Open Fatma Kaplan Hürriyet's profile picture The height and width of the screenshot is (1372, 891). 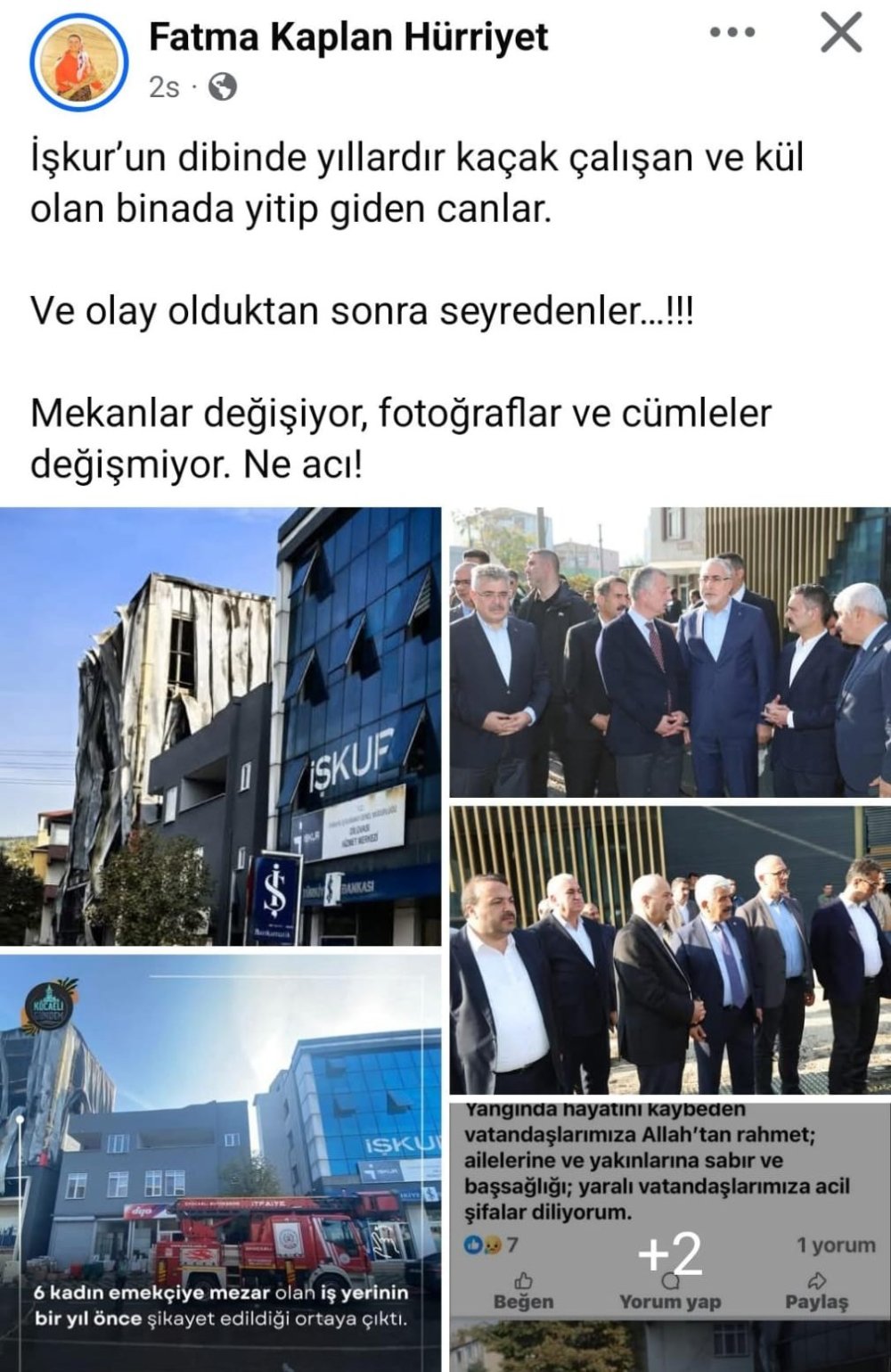pos(79,62)
